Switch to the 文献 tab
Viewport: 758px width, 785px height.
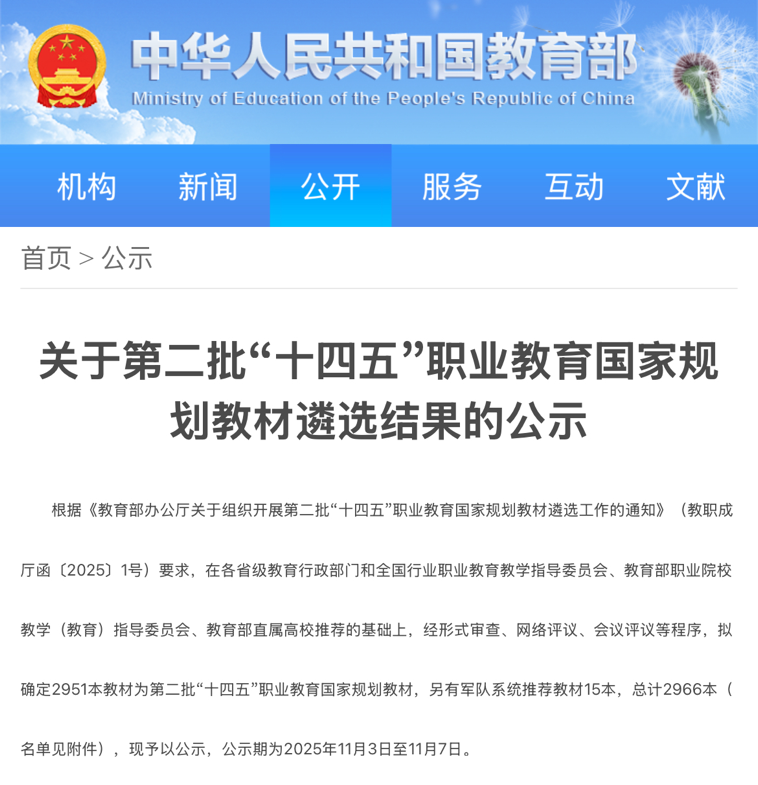pos(696,187)
